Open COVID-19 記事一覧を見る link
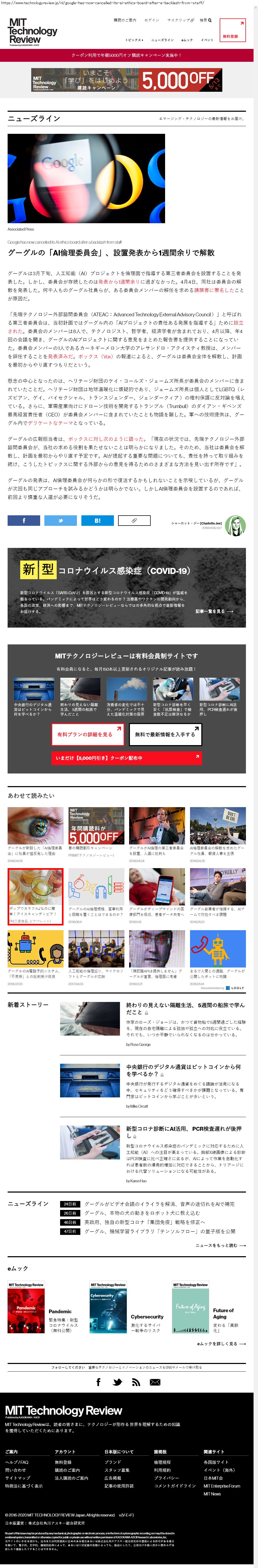Screen dimensions: 258x1568 coord(214,611)
